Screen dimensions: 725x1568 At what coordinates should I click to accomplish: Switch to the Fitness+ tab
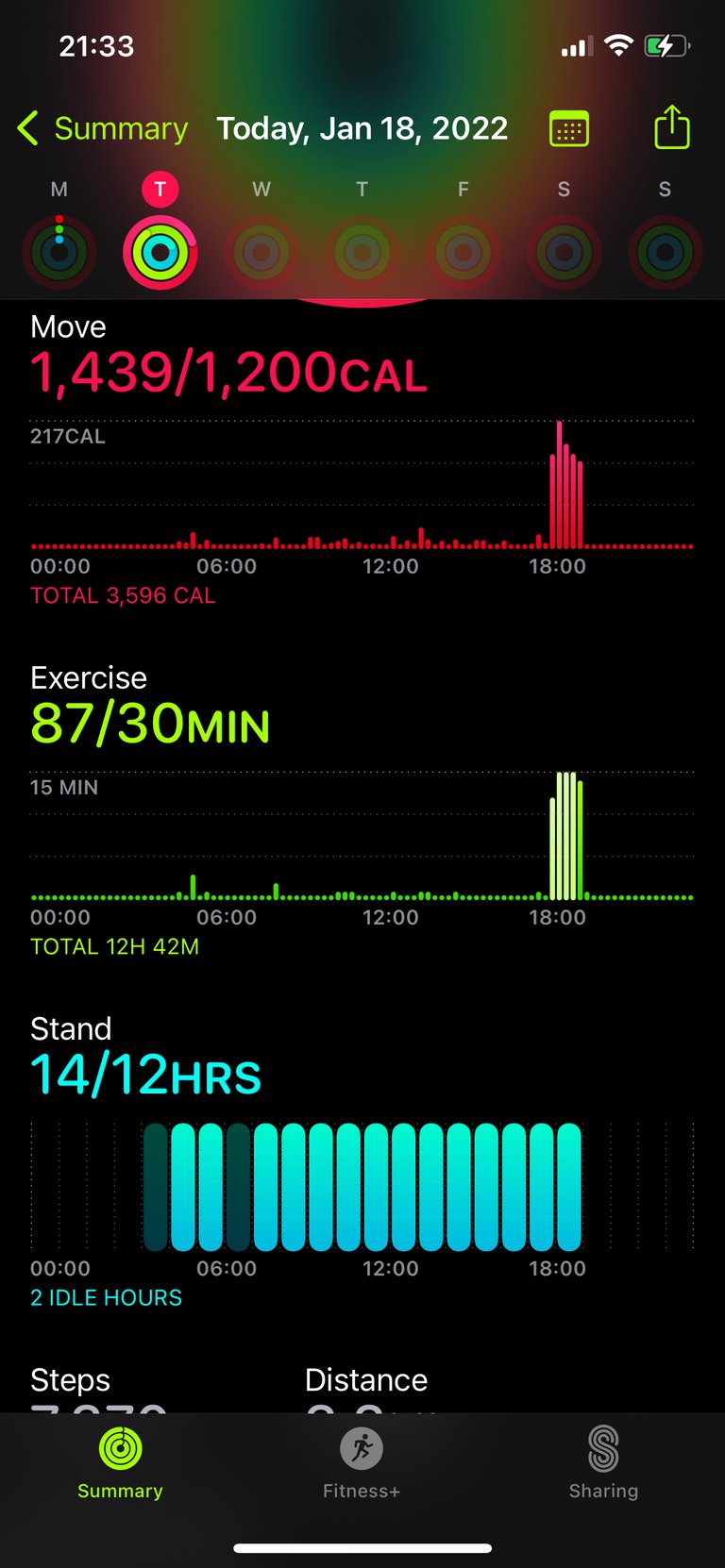[x=362, y=1463]
